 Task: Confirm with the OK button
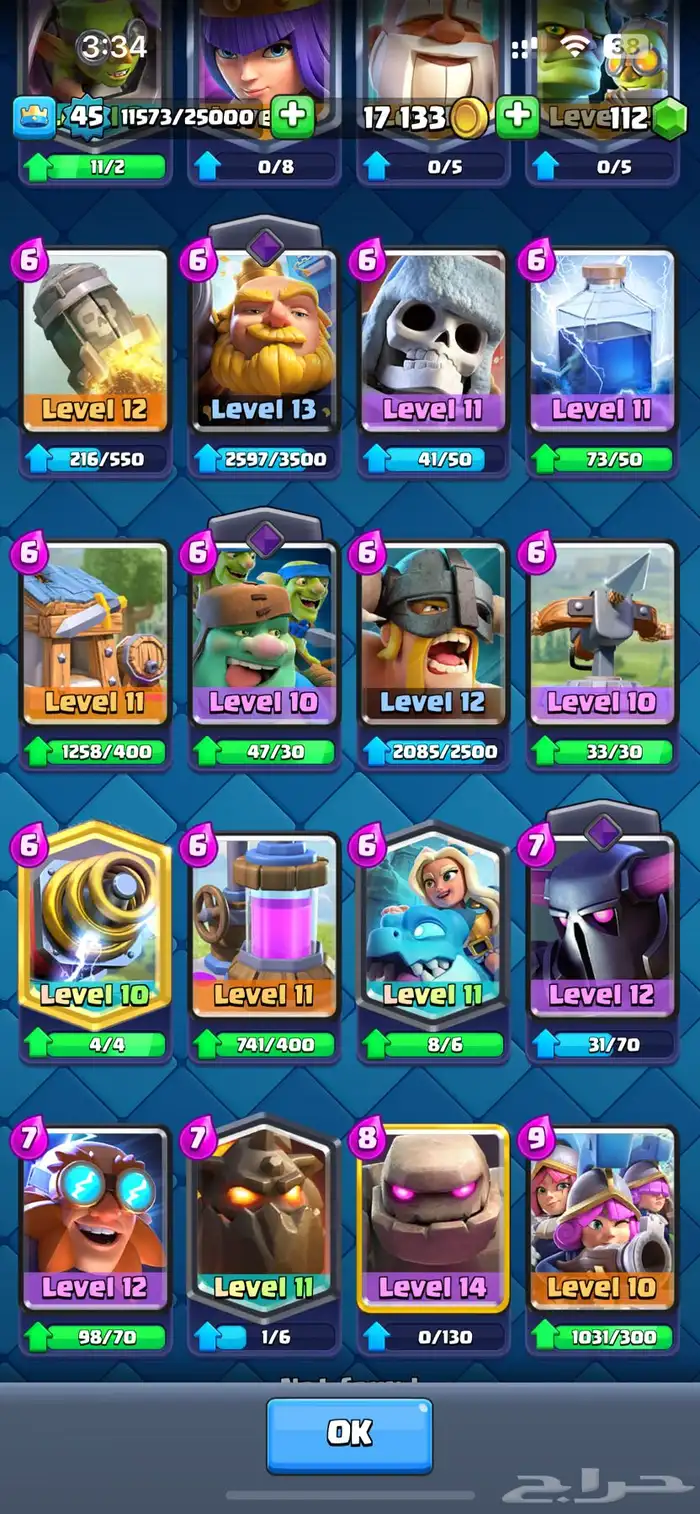349,1435
